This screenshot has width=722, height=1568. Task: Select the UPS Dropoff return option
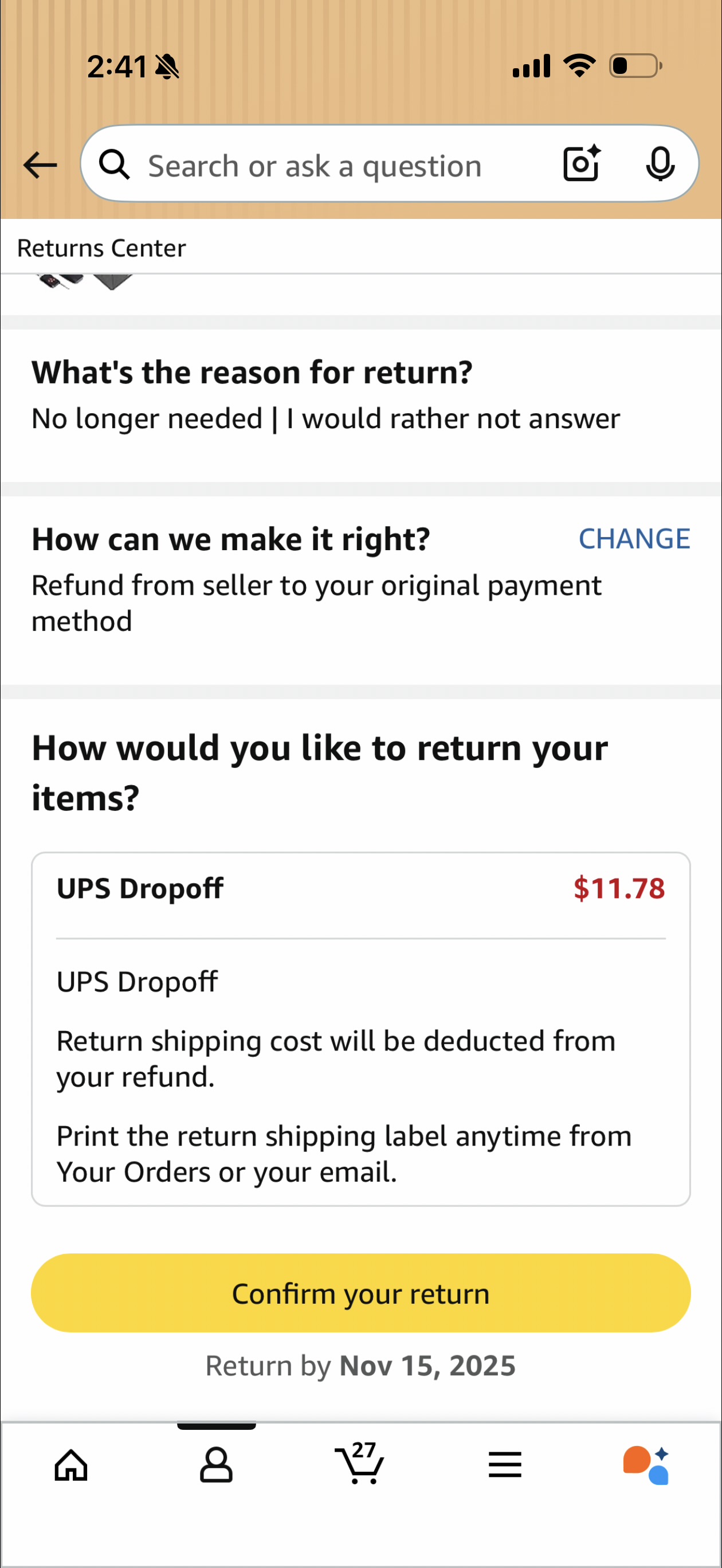click(x=360, y=889)
